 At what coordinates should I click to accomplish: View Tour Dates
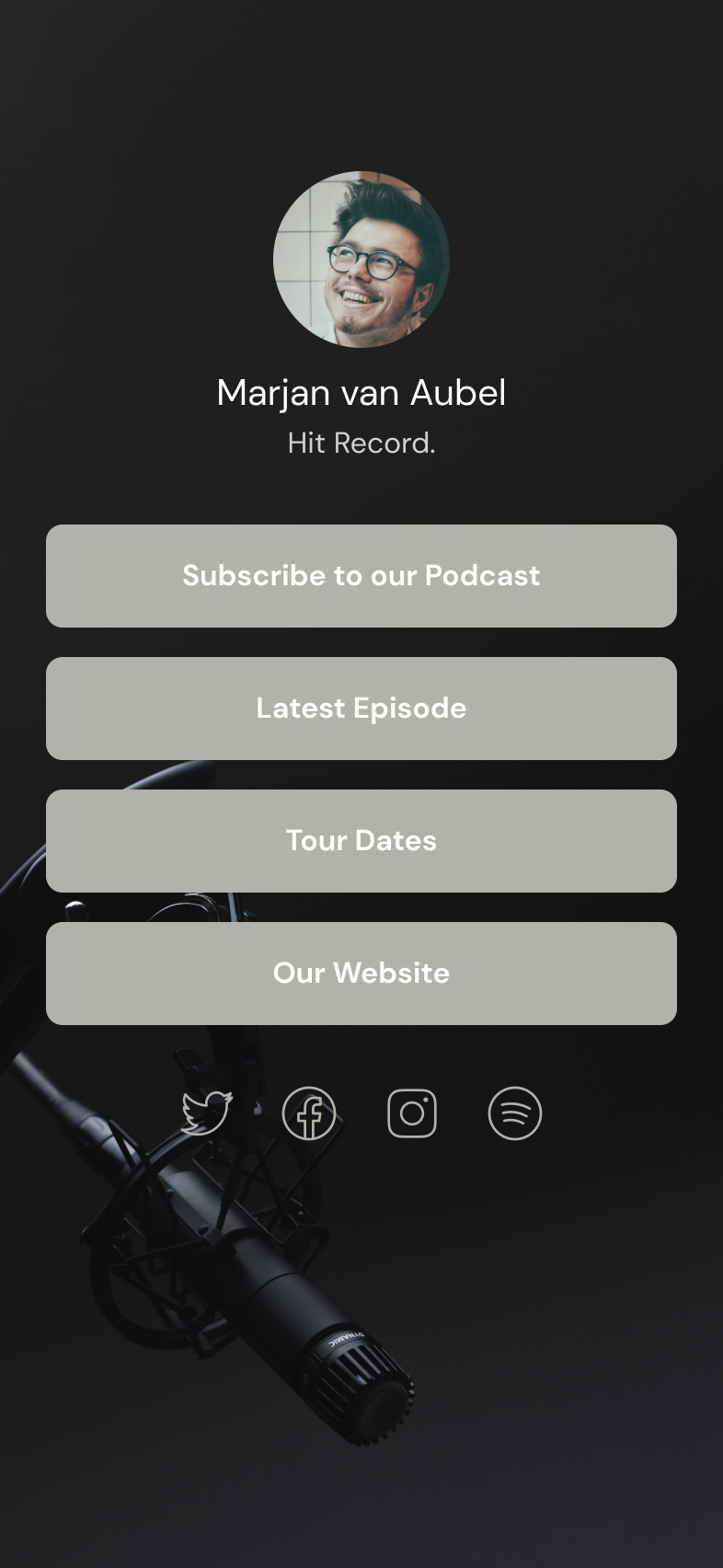[x=361, y=841]
